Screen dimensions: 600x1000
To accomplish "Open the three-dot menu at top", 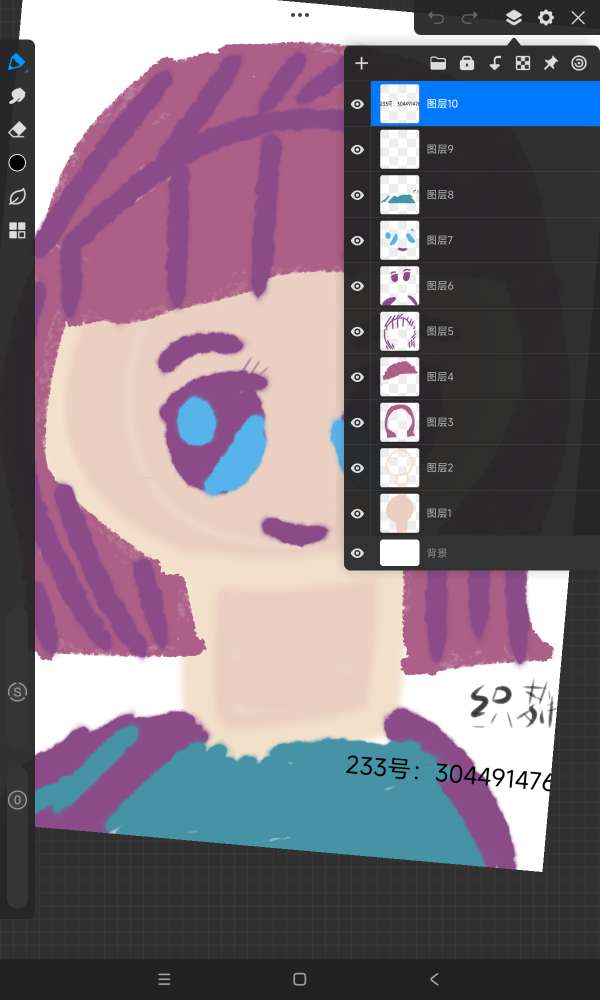I will [299, 15].
